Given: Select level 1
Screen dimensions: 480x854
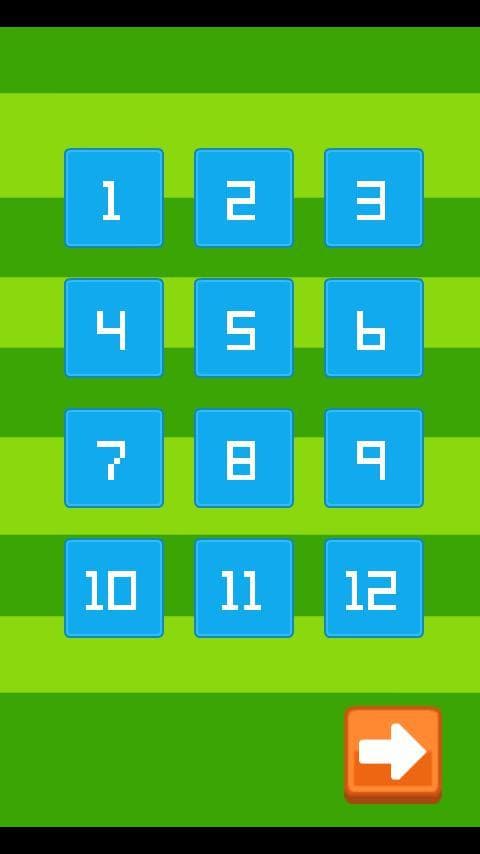Looking at the screenshot, I should (x=114, y=198).
